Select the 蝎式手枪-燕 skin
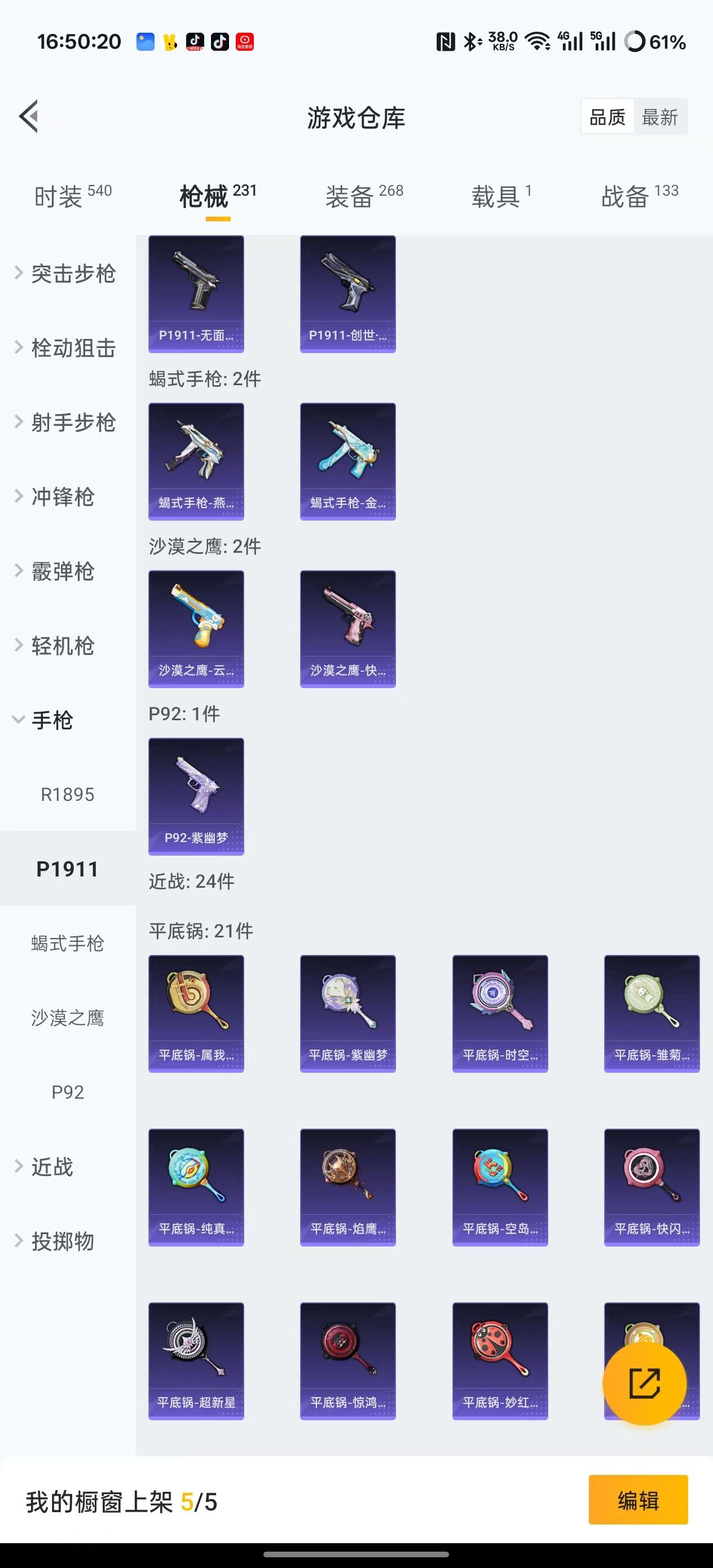The image size is (713, 1568). tap(196, 461)
